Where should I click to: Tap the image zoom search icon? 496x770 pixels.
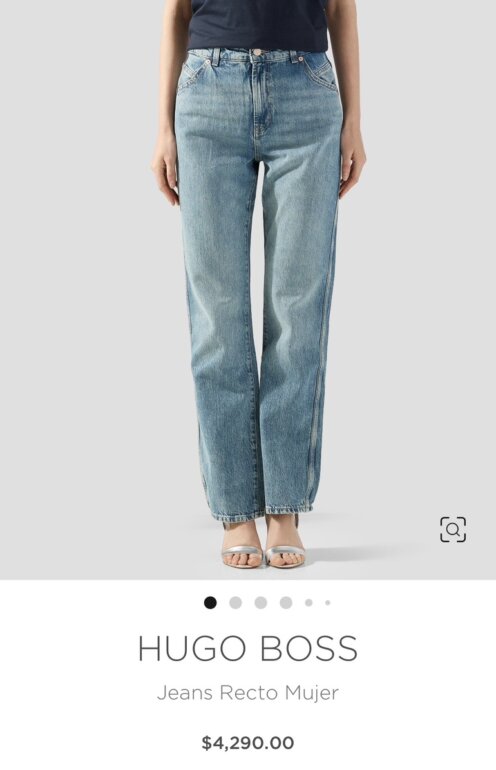pyautogui.click(x=453, y=529)
